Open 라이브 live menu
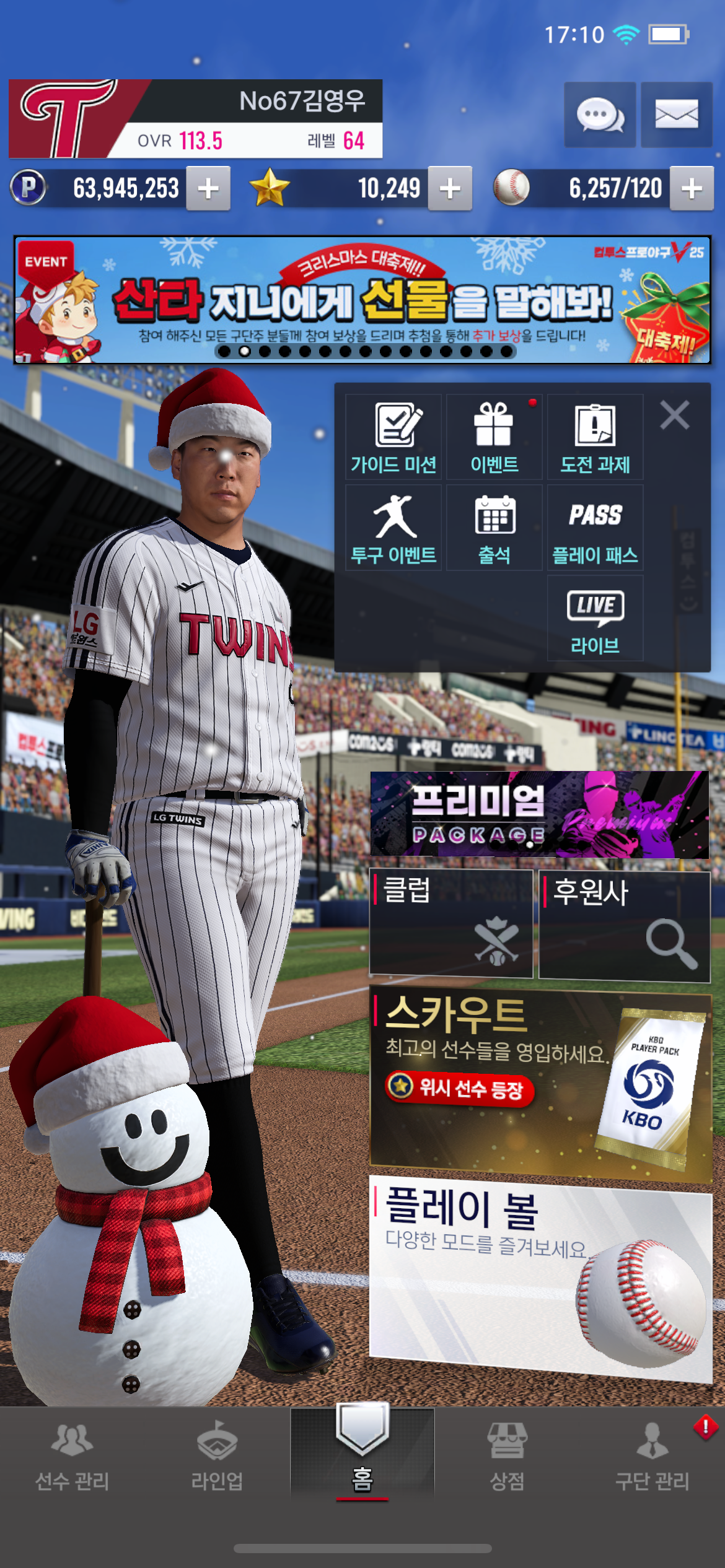Screen dimensions: 725x1568 [x=595, y=618]
